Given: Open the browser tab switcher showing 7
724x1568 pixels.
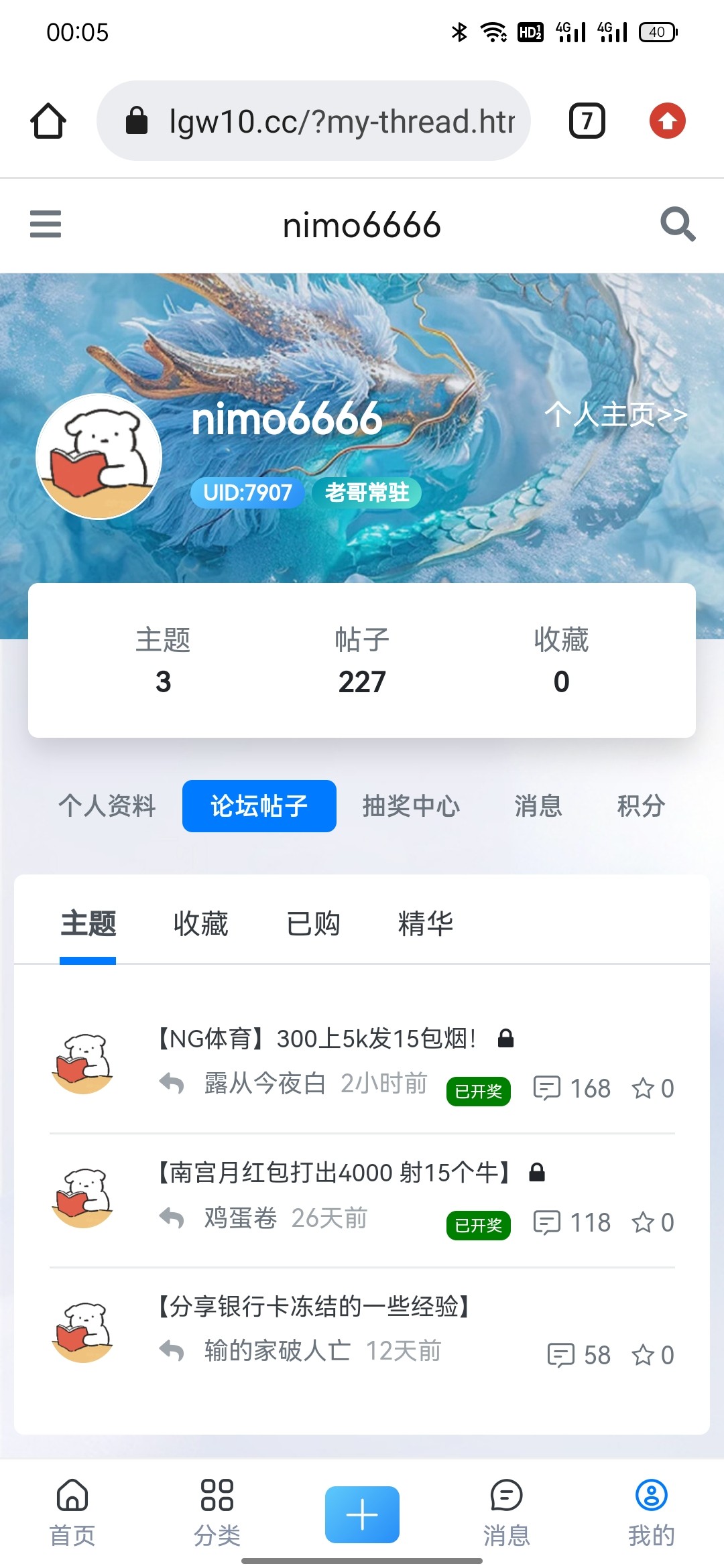Looking at the screenshot, I should [587, 121].
